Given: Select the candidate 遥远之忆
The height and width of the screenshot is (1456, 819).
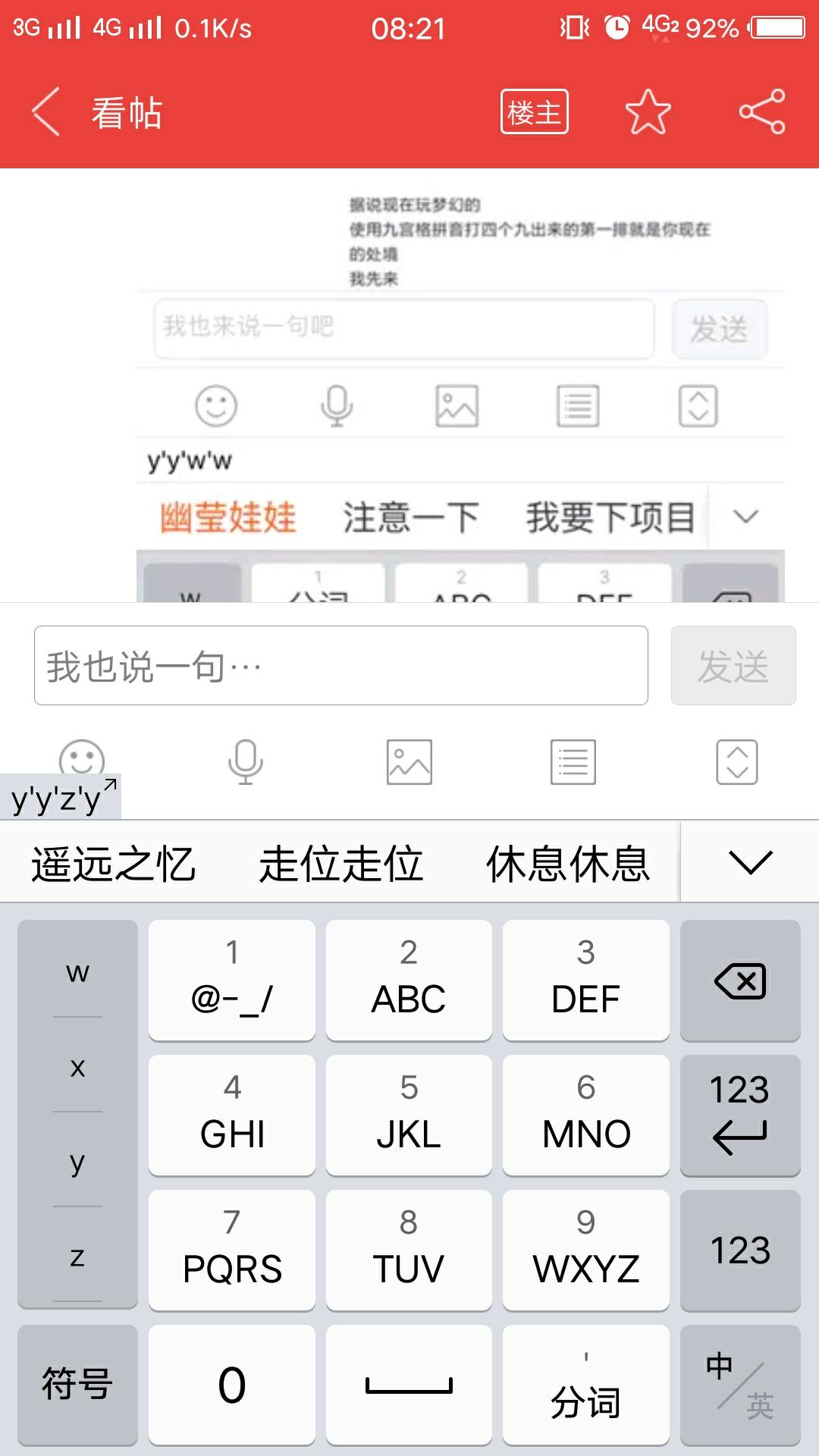Looking at the screenshot, I should click(x=114, y=864).
